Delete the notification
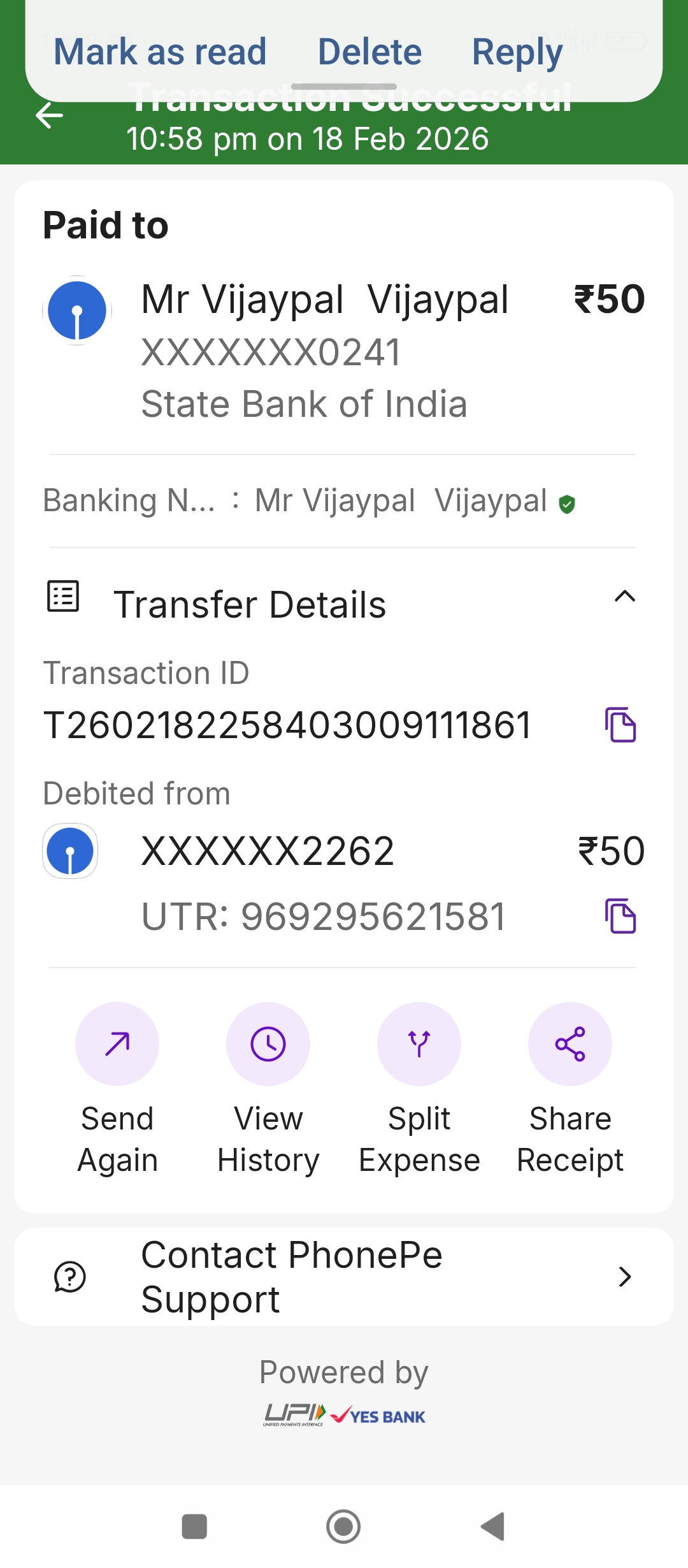 [369, 52]
